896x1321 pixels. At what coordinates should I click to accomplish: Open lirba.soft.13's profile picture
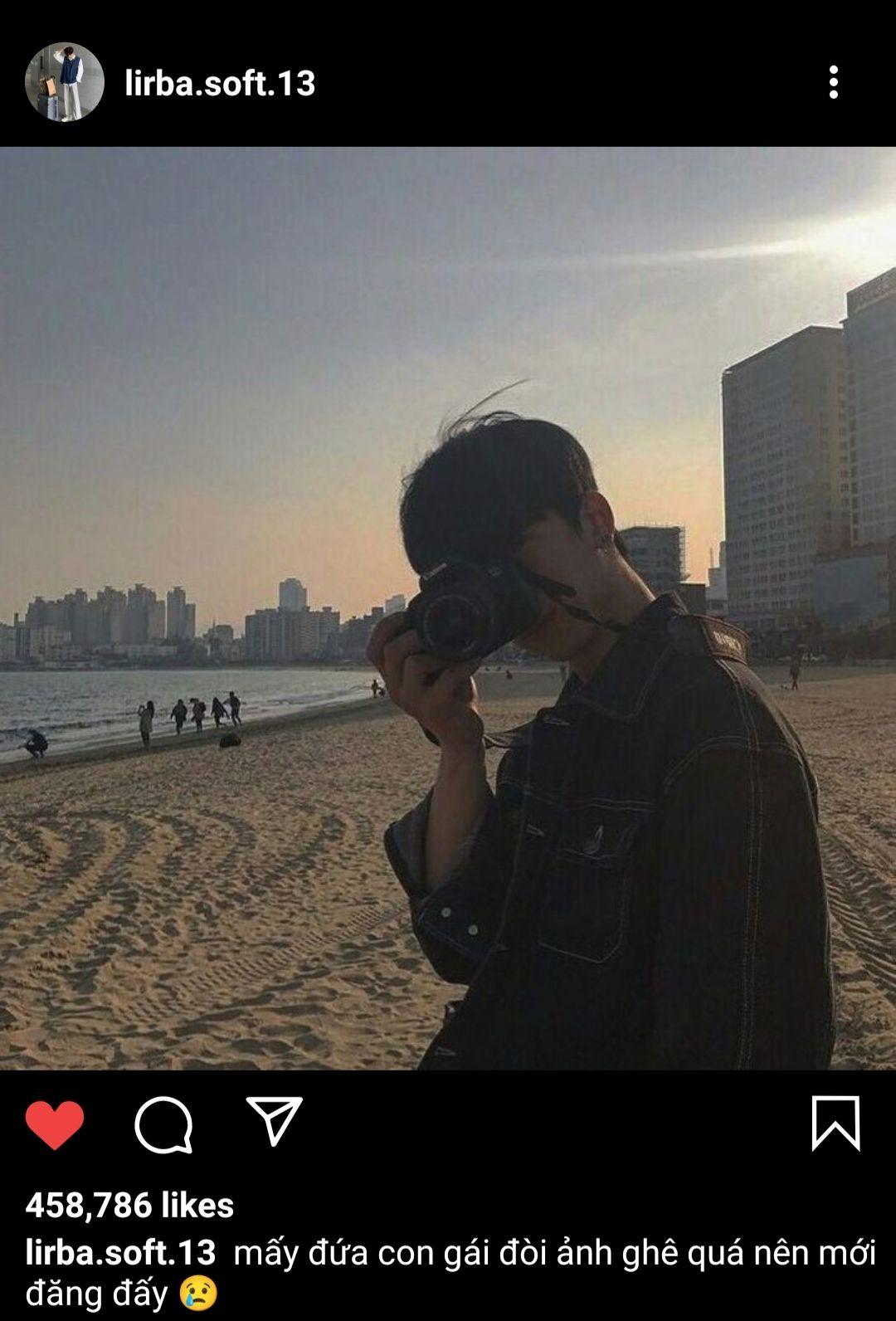click(x=65, y=82)
